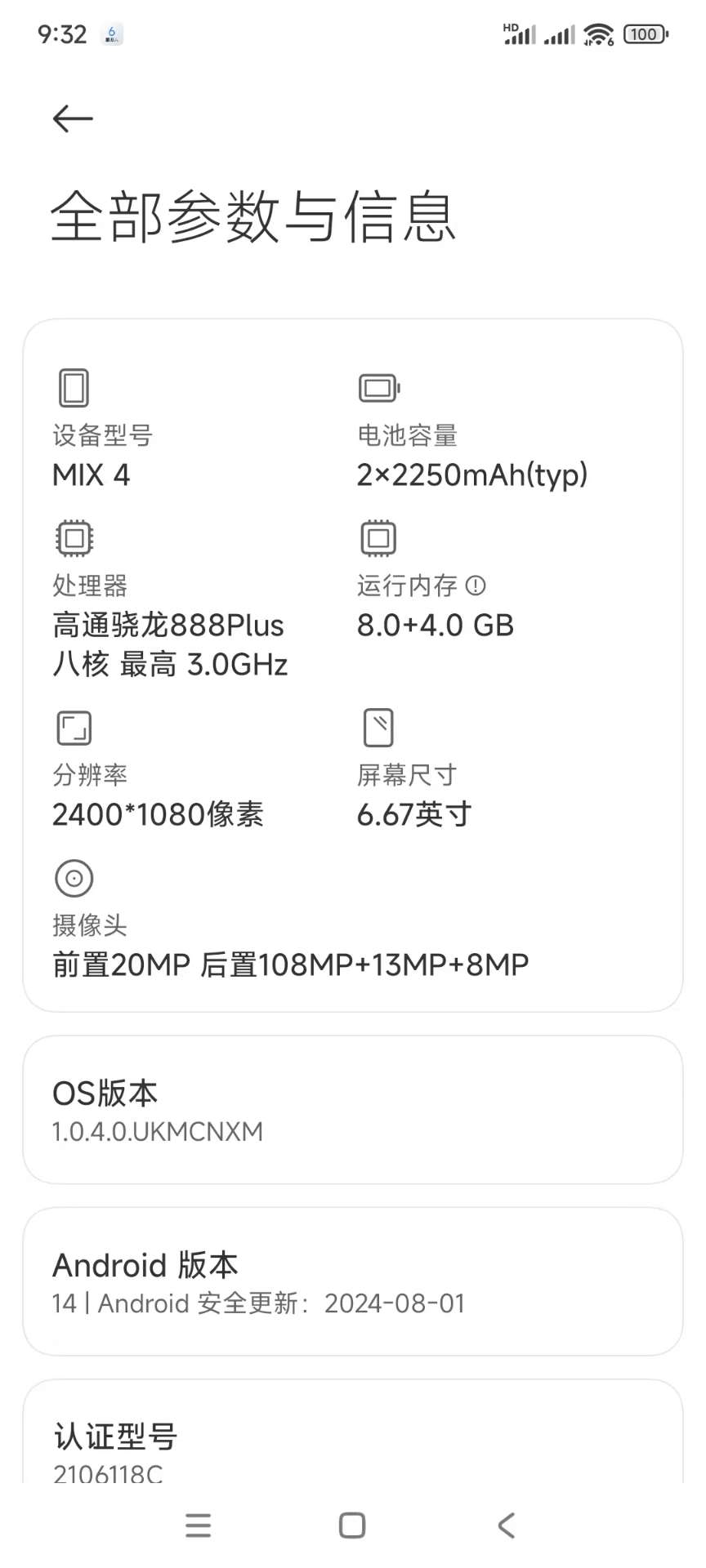
Task: Open recent apps from the navigation bar
Action: (x=198, y=1525)
